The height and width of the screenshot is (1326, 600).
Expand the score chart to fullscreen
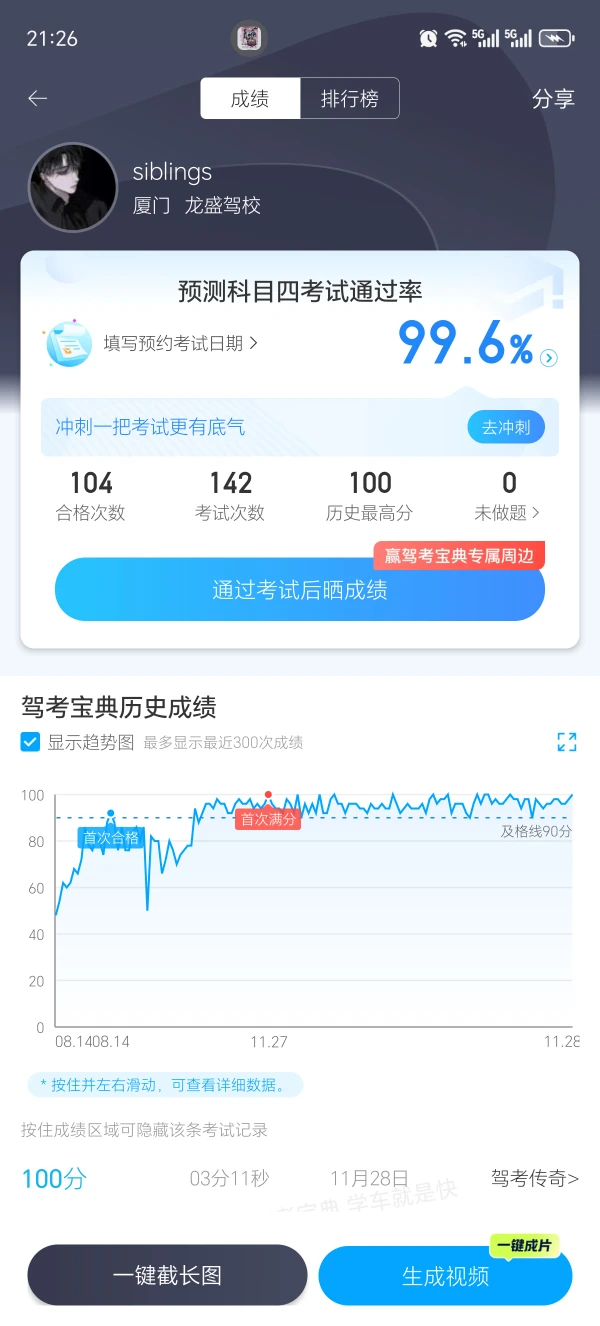click(x=567, y=741)
